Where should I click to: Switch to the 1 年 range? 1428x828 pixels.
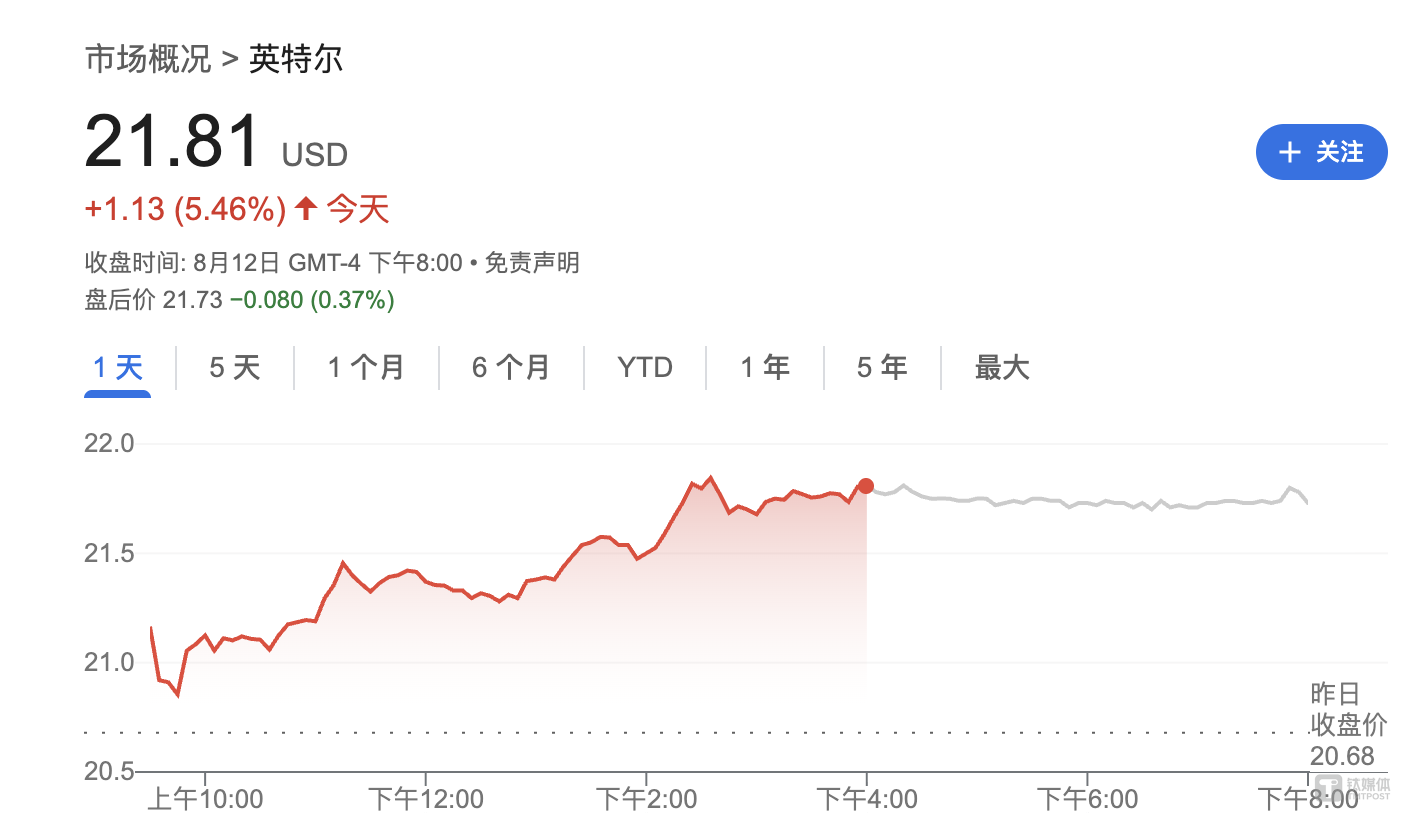(x=765, y=368)
